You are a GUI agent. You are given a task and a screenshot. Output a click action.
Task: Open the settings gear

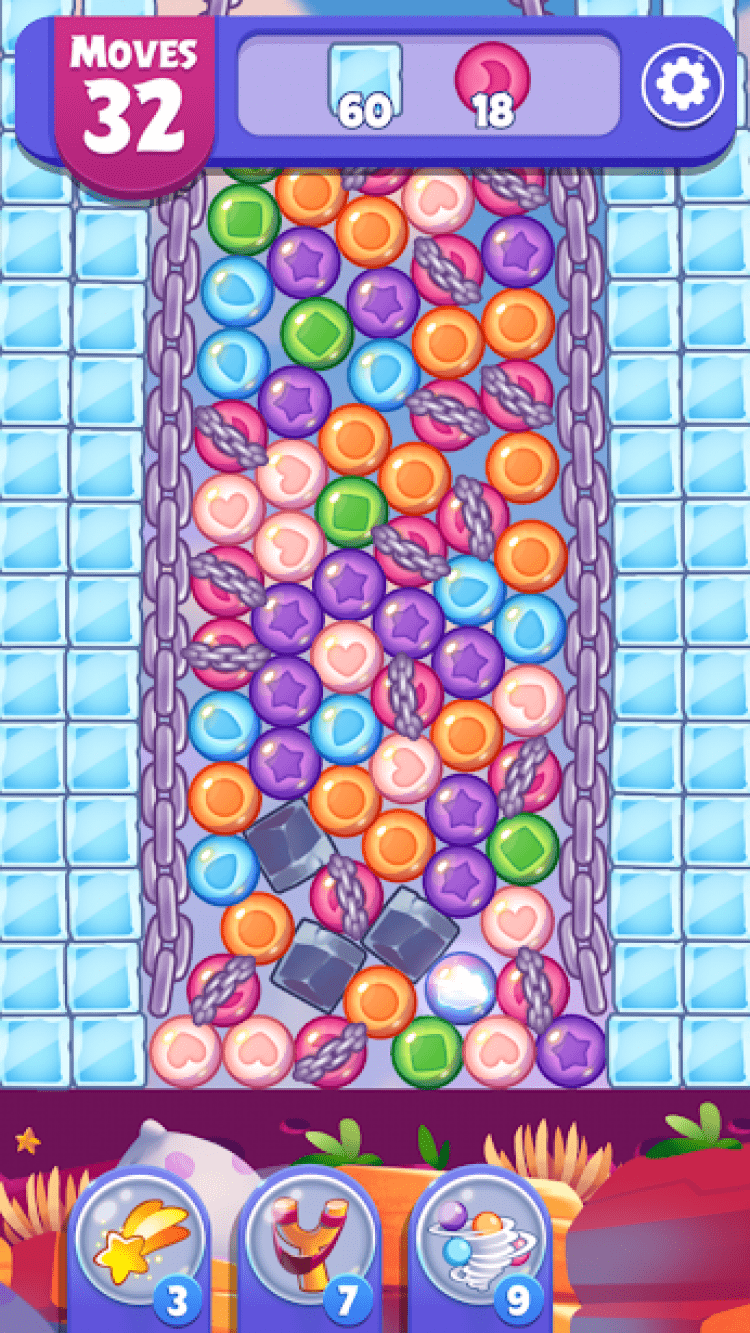682,86
